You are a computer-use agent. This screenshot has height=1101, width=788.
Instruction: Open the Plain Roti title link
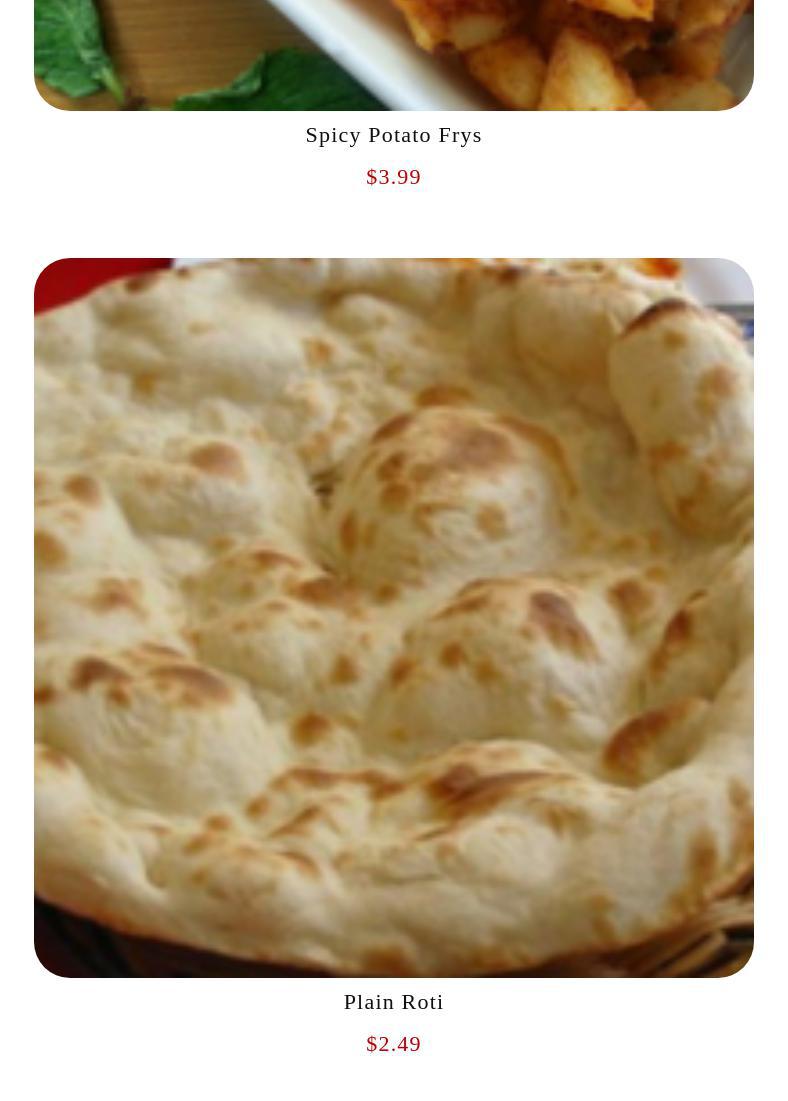393,1002
